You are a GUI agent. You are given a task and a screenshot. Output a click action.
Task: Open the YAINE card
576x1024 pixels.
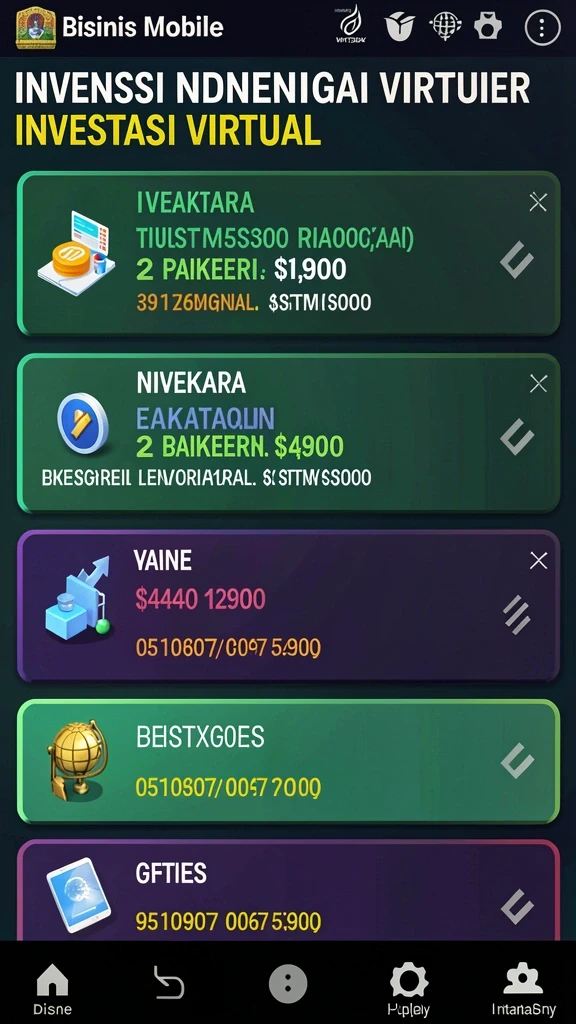pyautogui.click(x=288, y=606)
